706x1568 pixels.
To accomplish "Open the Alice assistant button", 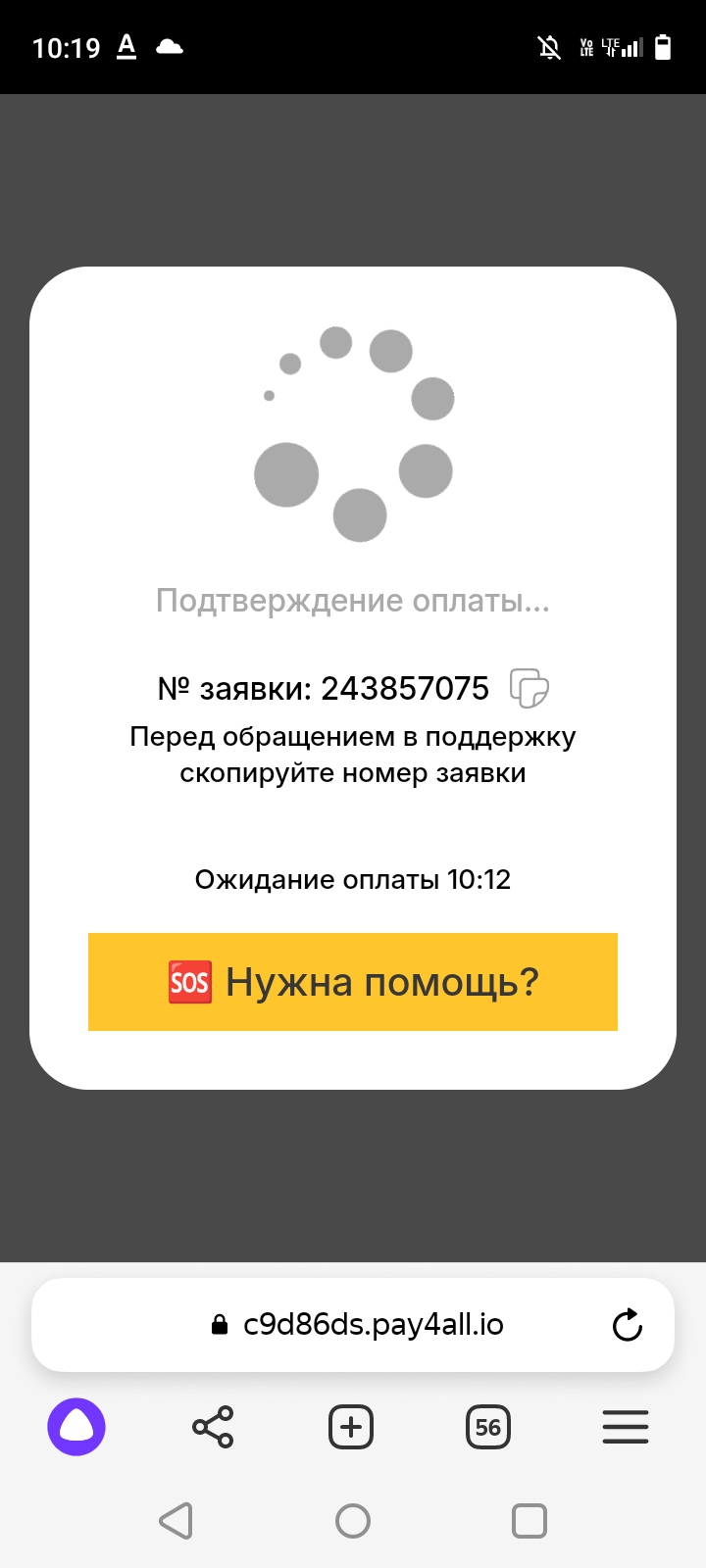I will point(76,1427).
